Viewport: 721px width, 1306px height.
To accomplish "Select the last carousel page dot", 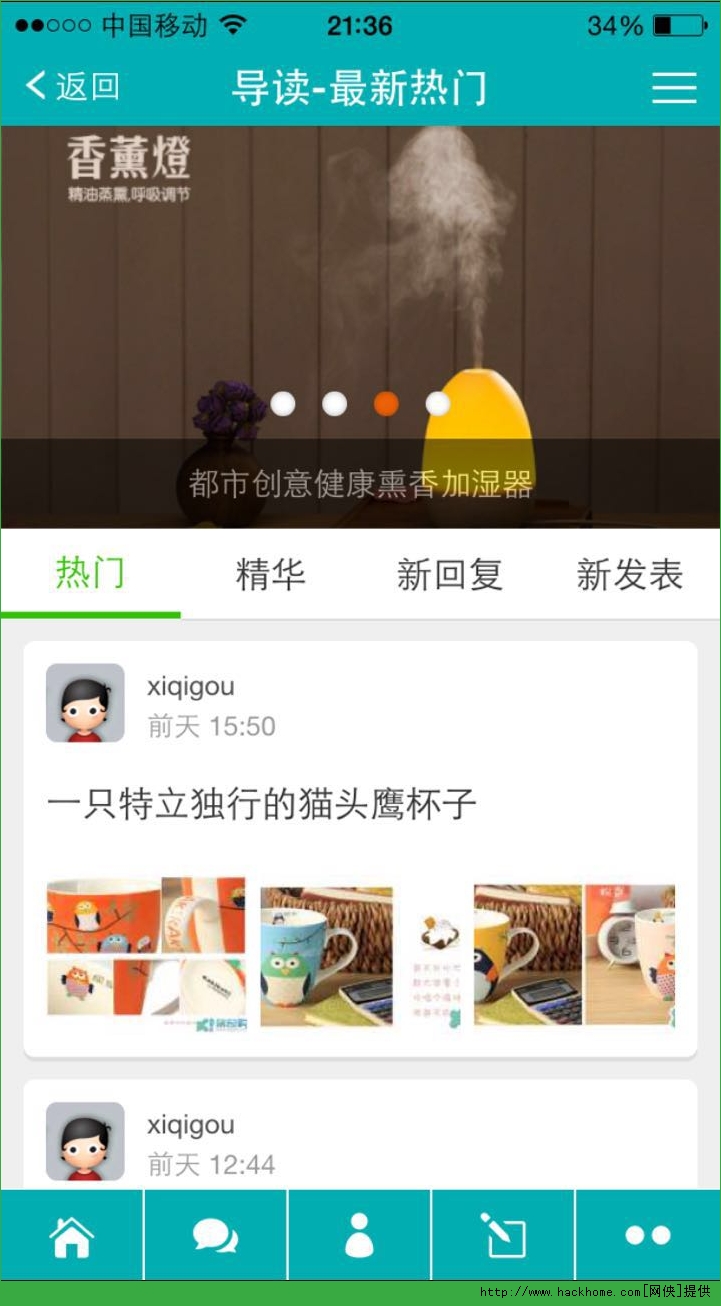I will (438, 404).
